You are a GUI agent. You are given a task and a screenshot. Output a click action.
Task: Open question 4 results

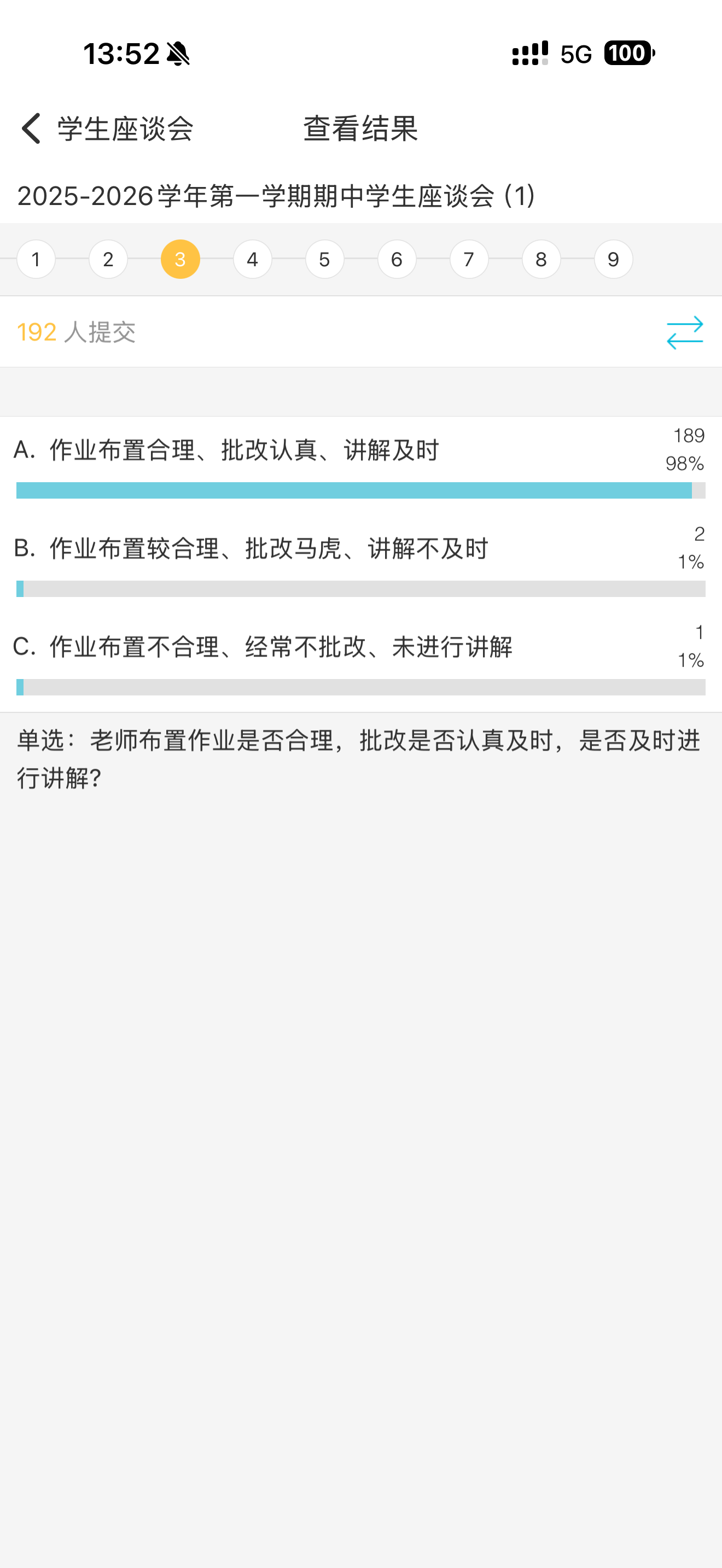253,259
